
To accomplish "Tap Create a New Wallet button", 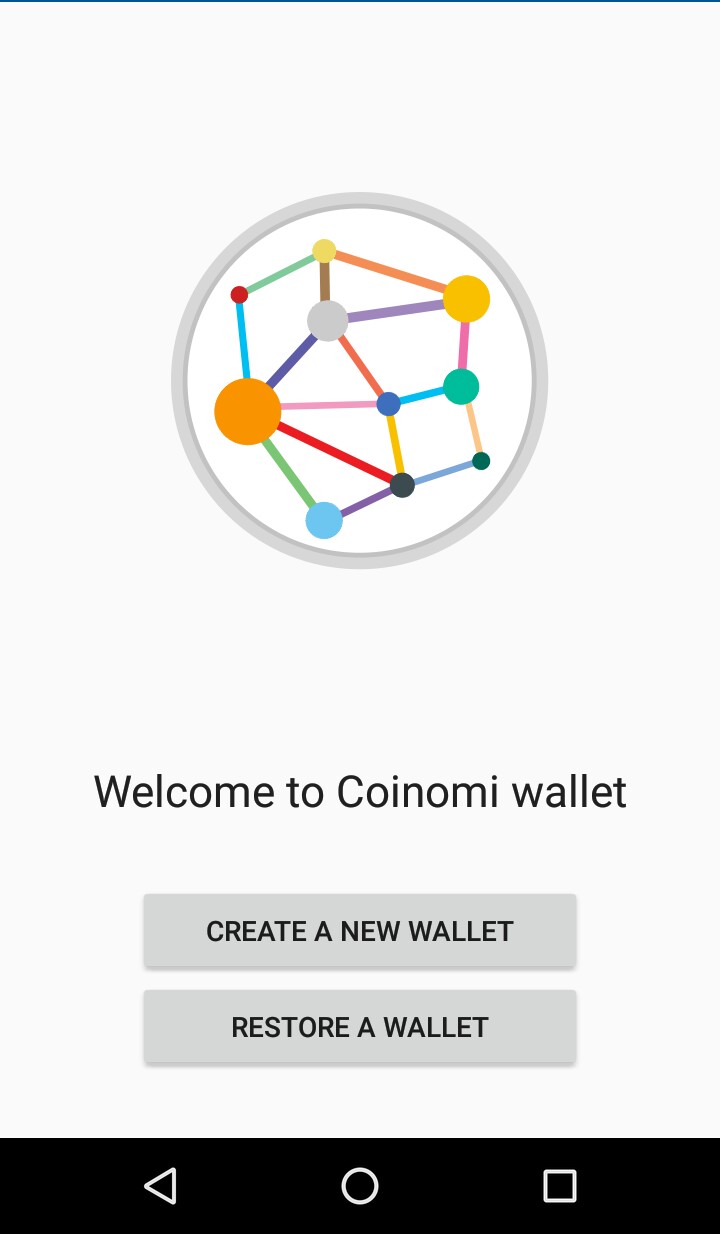I will [x=360, y=930].
